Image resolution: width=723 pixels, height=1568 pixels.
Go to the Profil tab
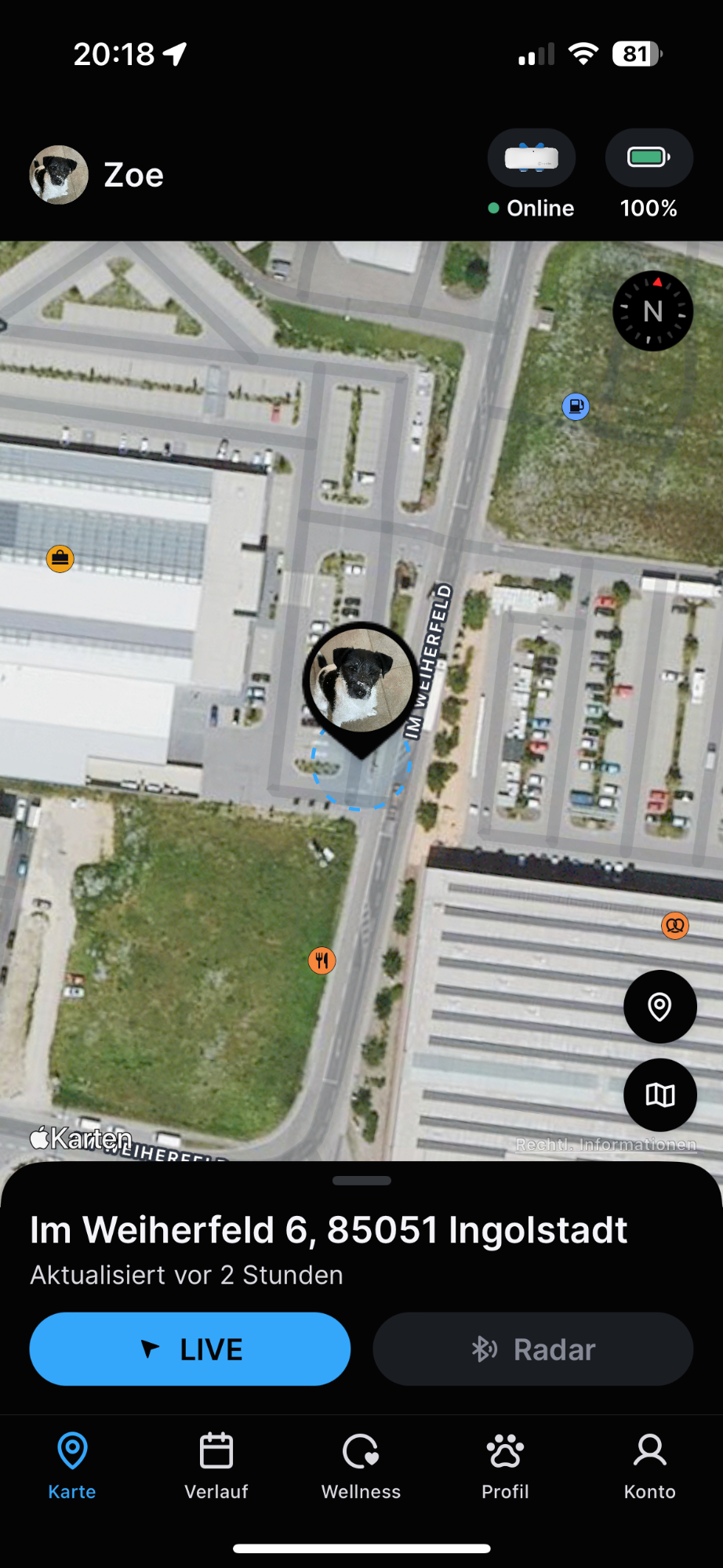pyautogui.click(x=505, y=1466)
